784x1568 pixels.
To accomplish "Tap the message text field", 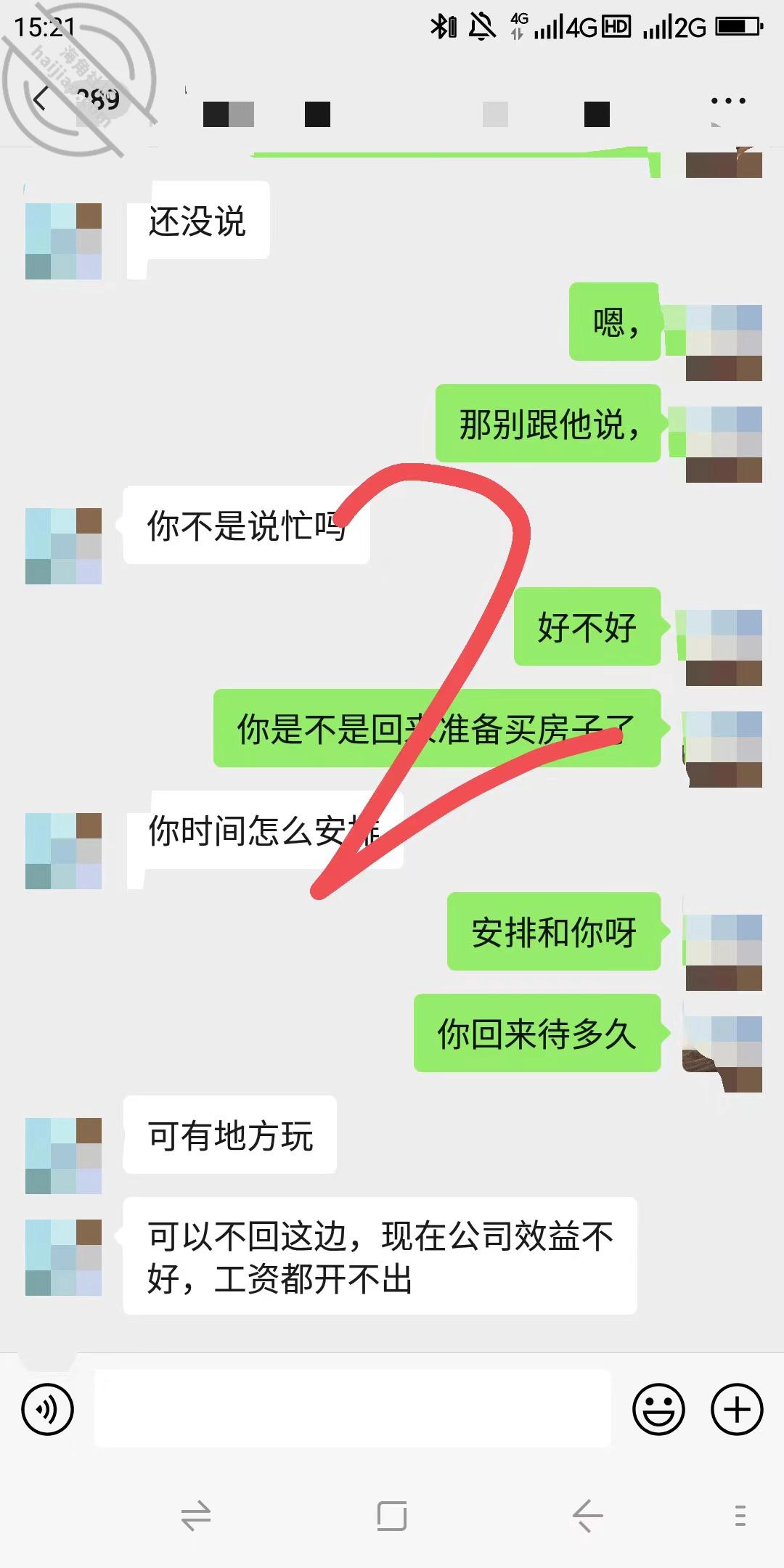I will click(353, 1409).
